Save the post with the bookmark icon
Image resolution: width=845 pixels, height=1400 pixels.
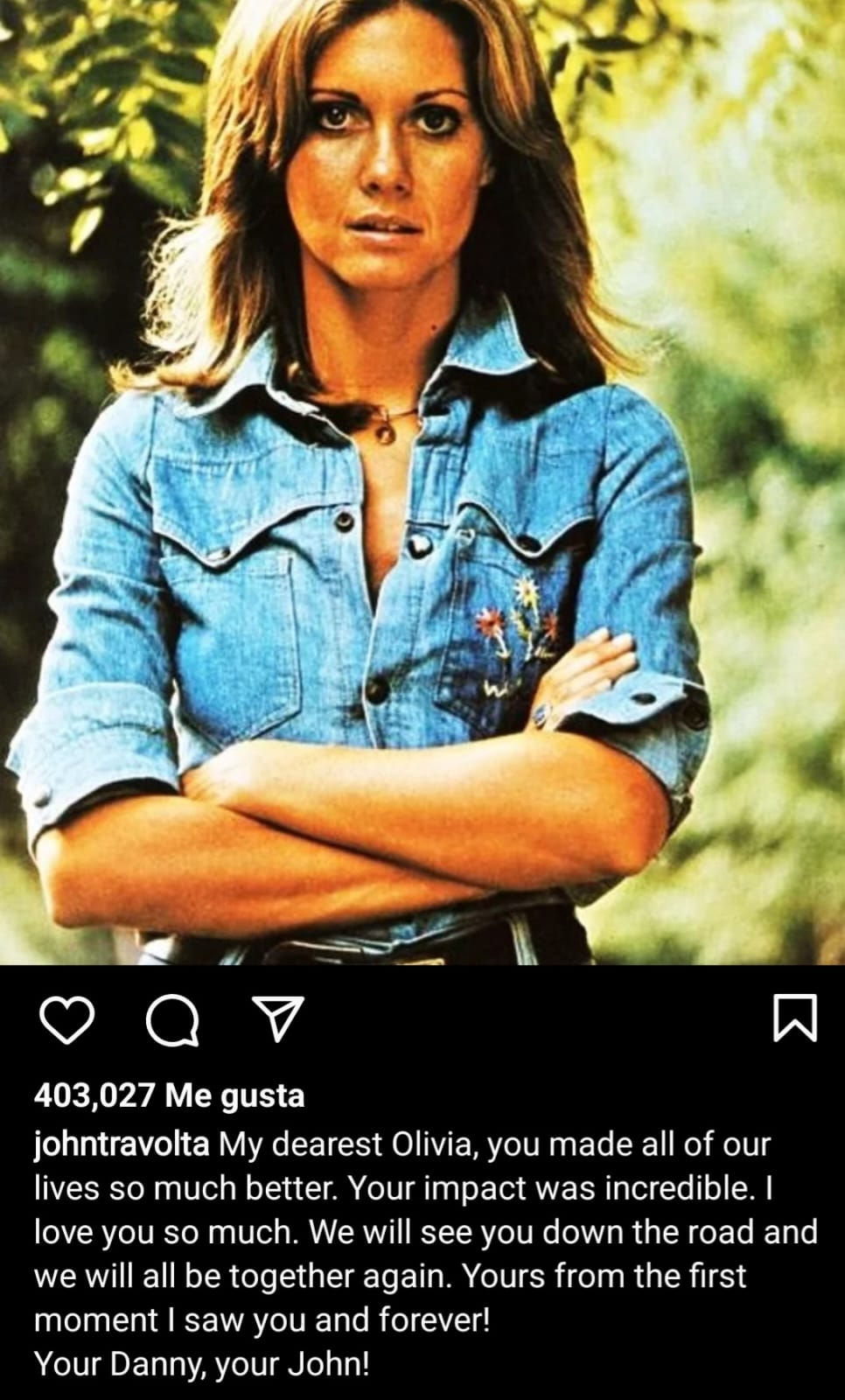click(x=795, y=1018)
